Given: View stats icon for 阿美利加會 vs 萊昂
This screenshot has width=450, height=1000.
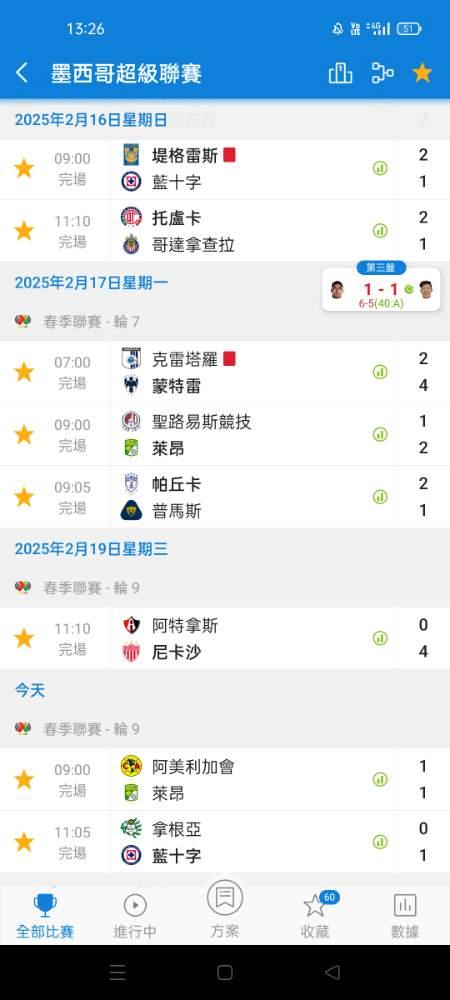Looking at the screenshot, I should [x=380, y=779].
